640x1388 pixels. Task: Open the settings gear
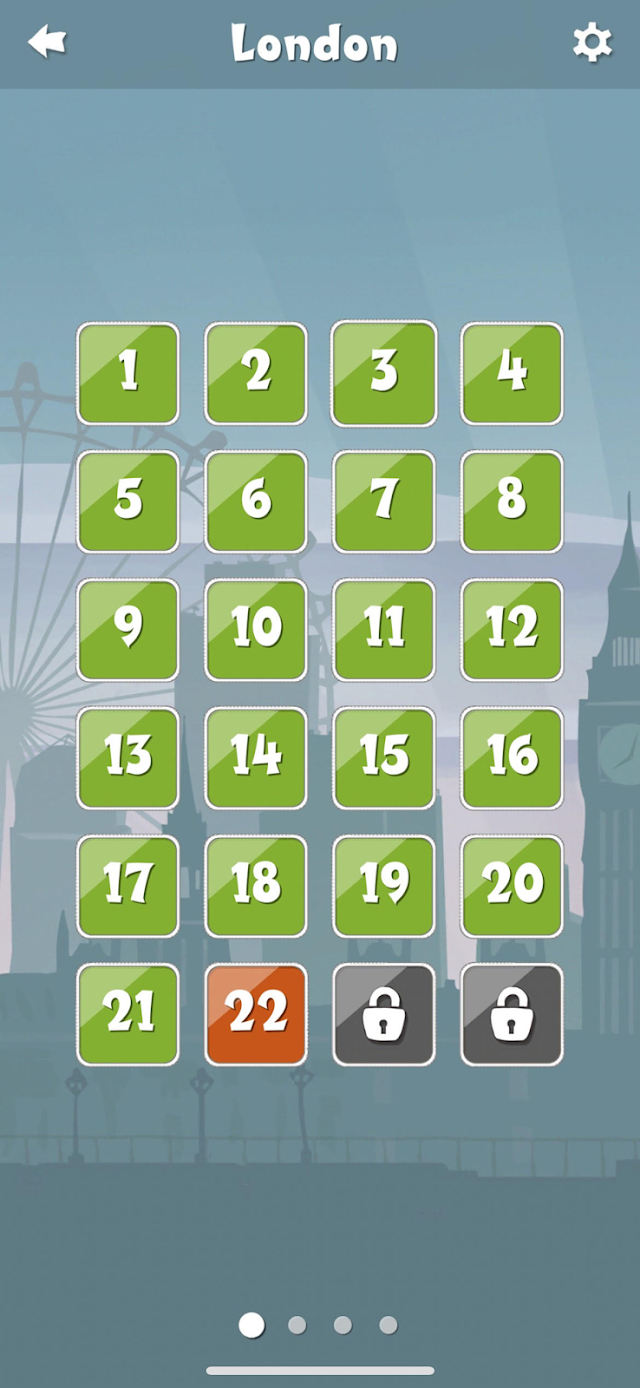(x=592, y=43)
